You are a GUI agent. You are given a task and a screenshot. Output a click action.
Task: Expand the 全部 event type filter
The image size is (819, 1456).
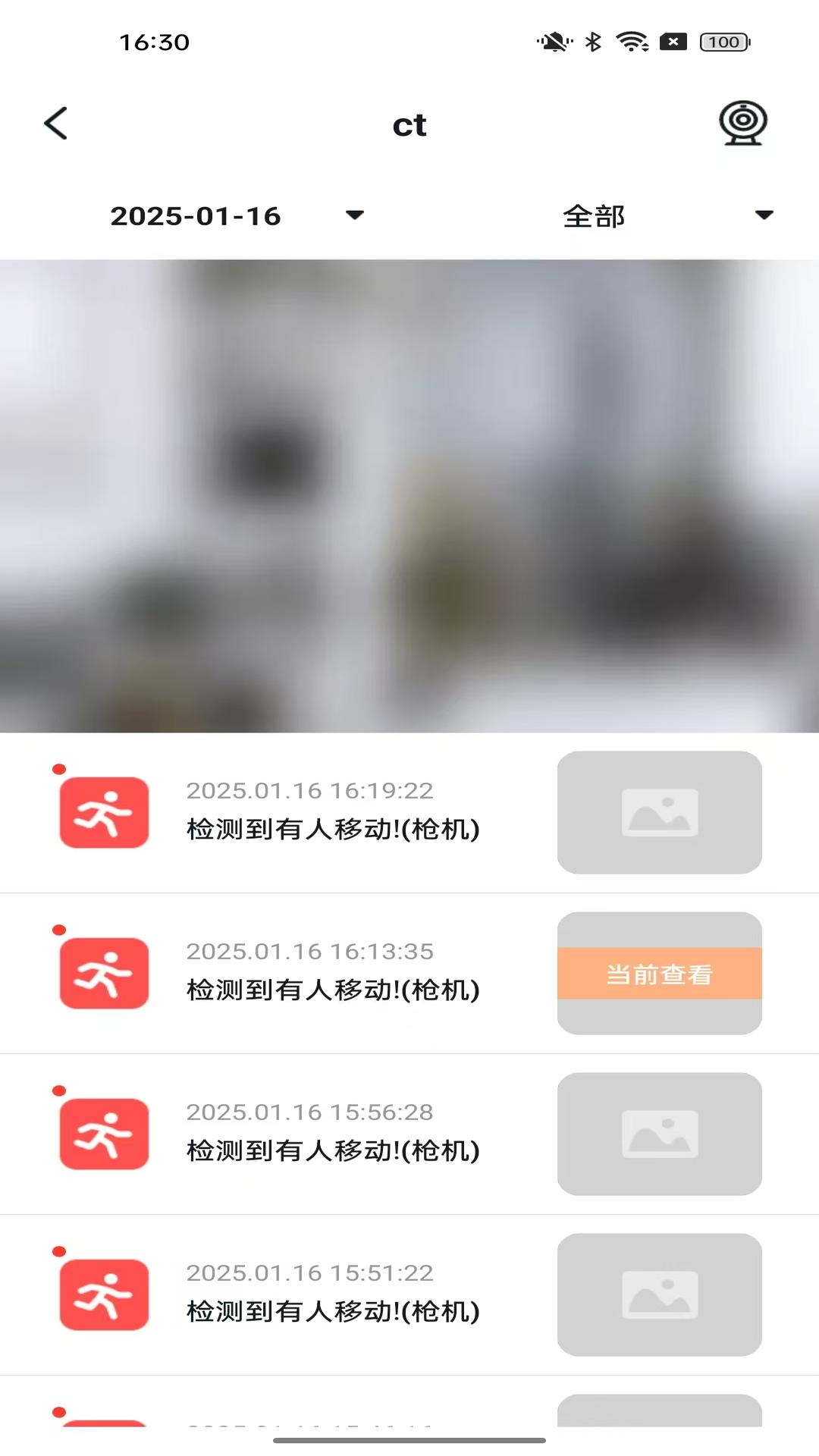[594, 216]
